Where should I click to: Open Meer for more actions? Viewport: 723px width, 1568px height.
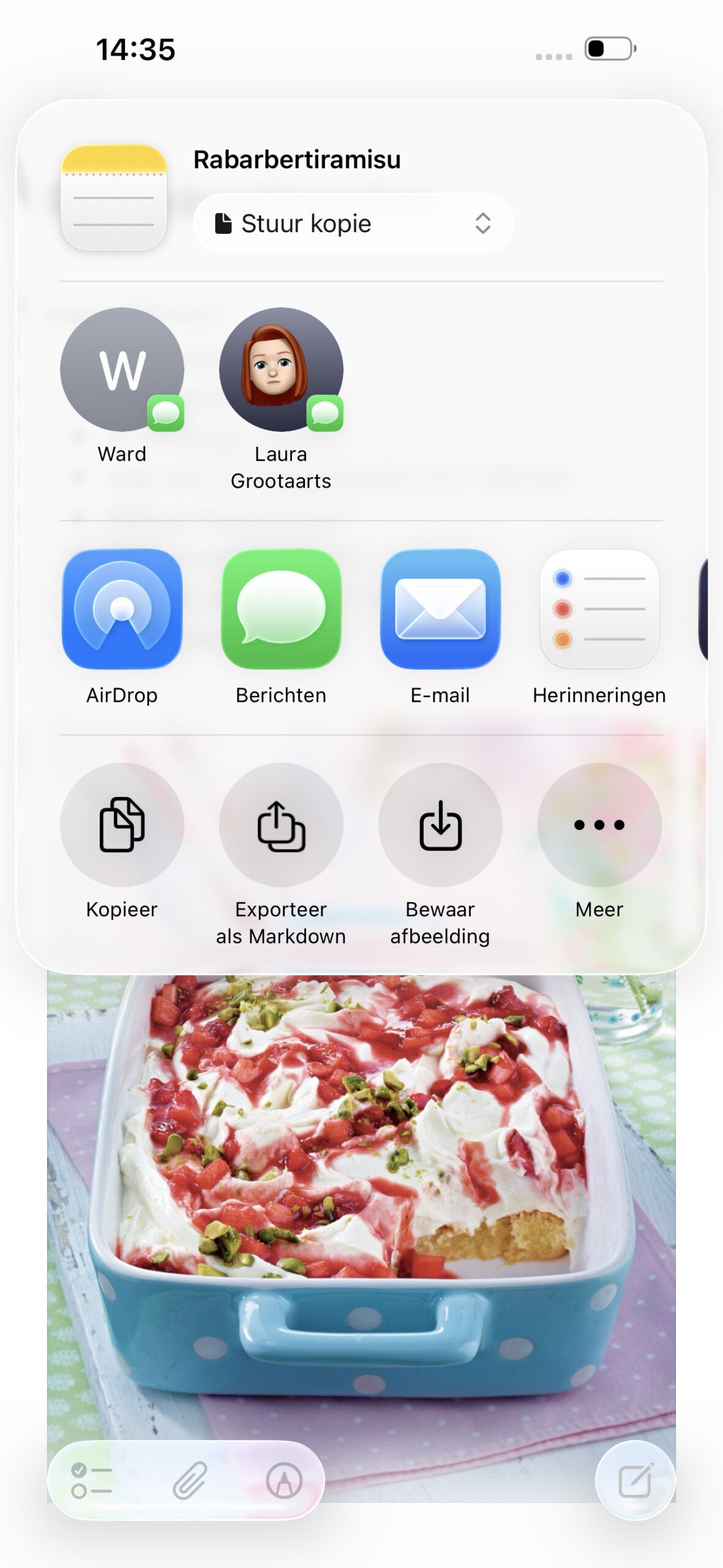pyautogui.click(x=599, y=824)
